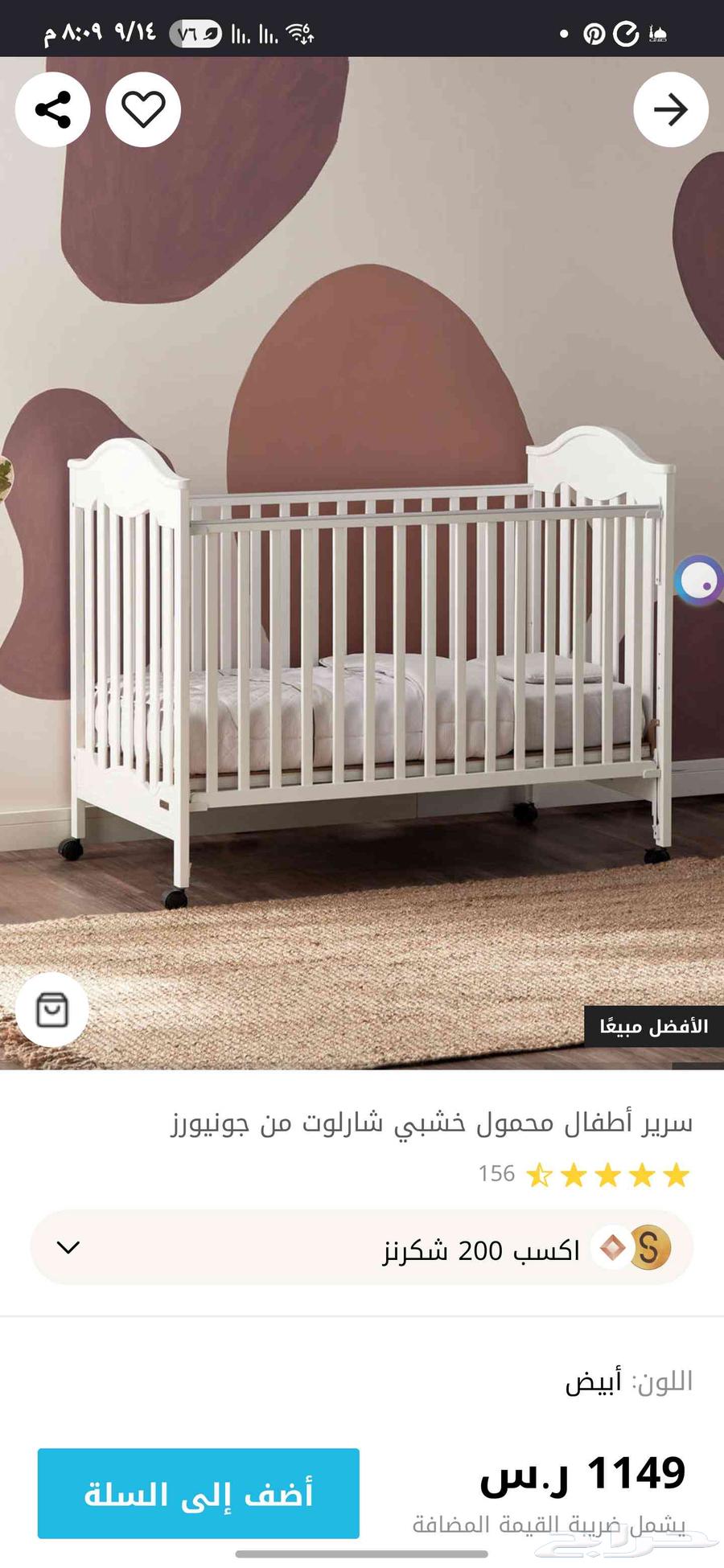This screenshot has width=724, height=1568.
Task: Tap the back arrow at the top
Action: tap(670, 109)
